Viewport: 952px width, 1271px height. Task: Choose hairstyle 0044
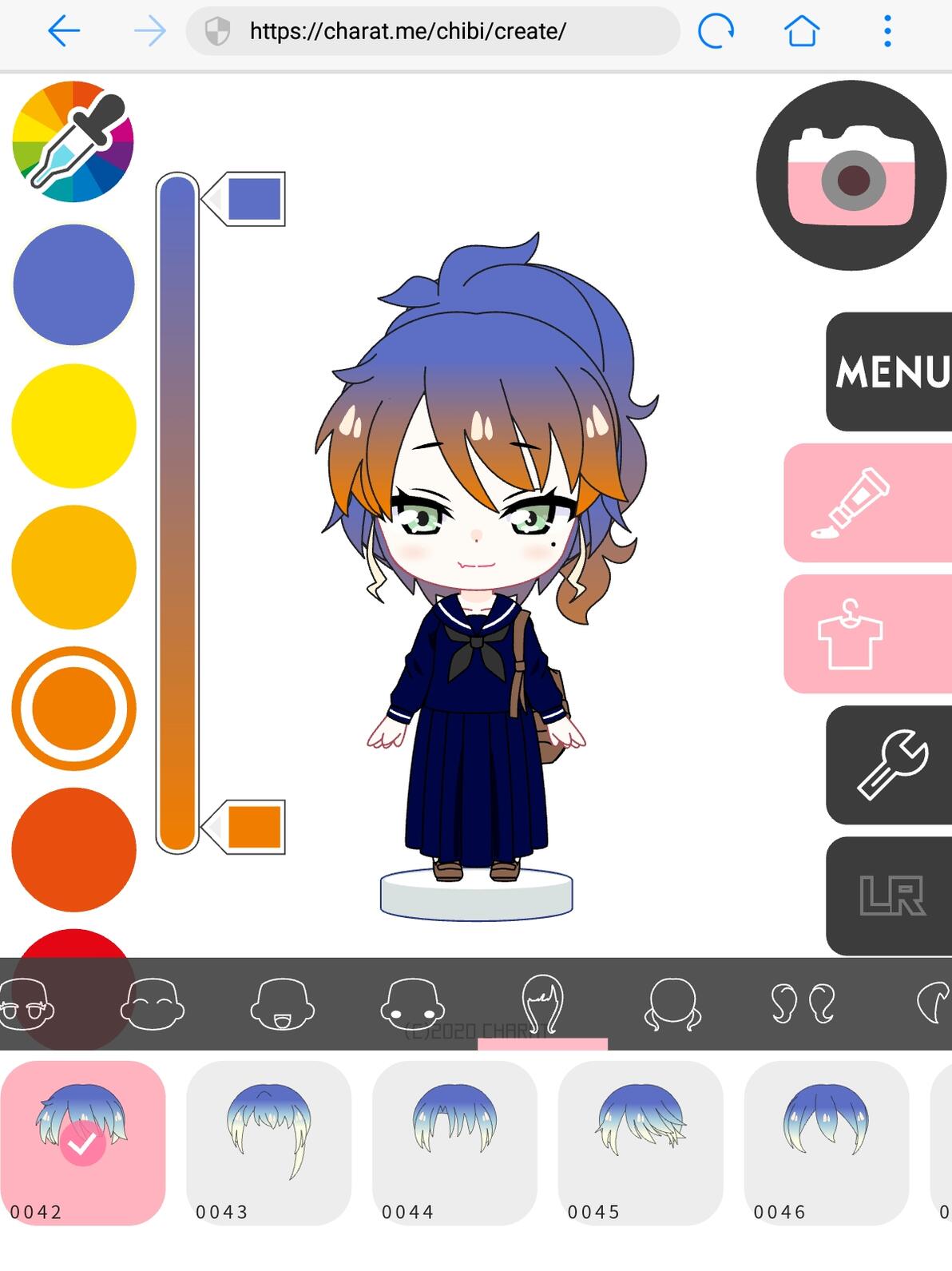pos(454,1142)
